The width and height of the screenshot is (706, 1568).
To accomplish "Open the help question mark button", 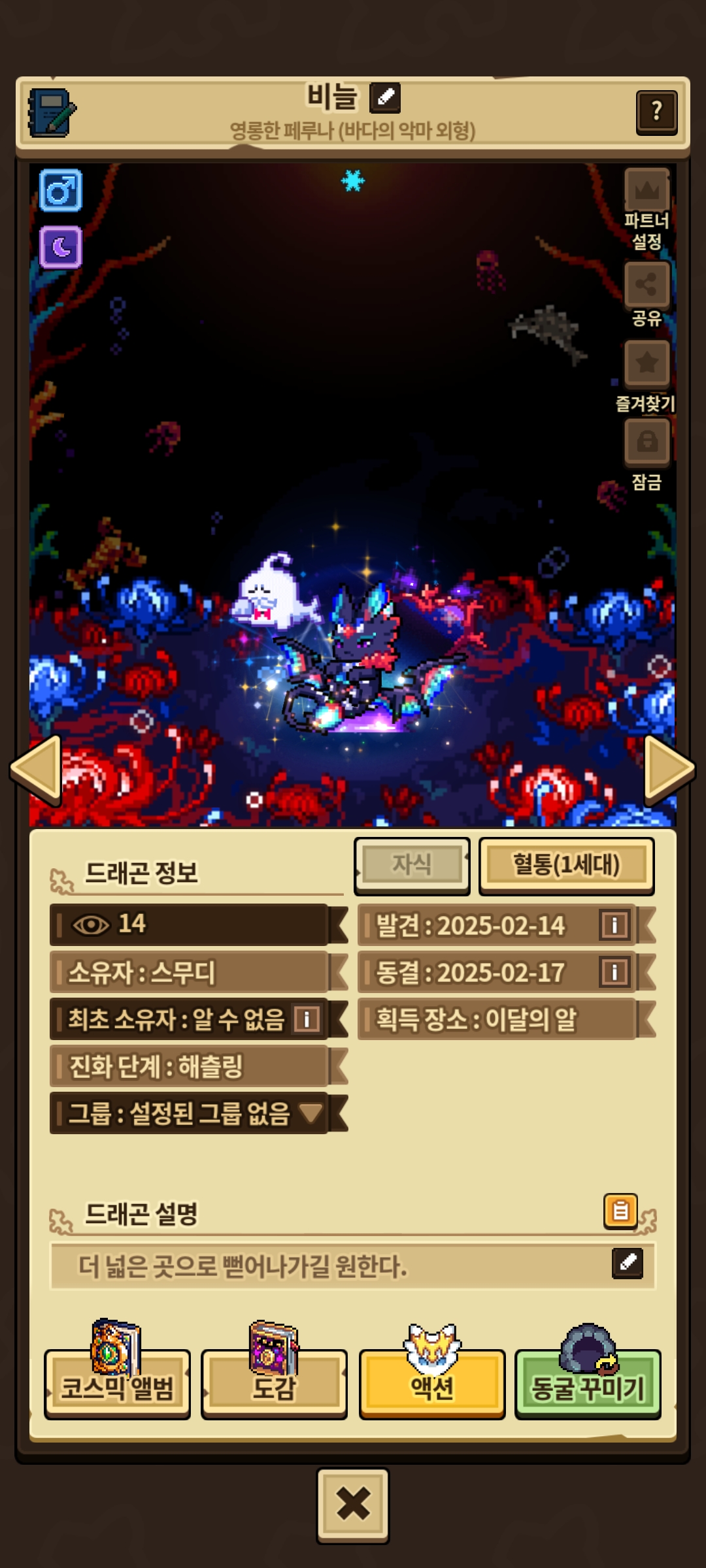I will [x=656, y=112].
